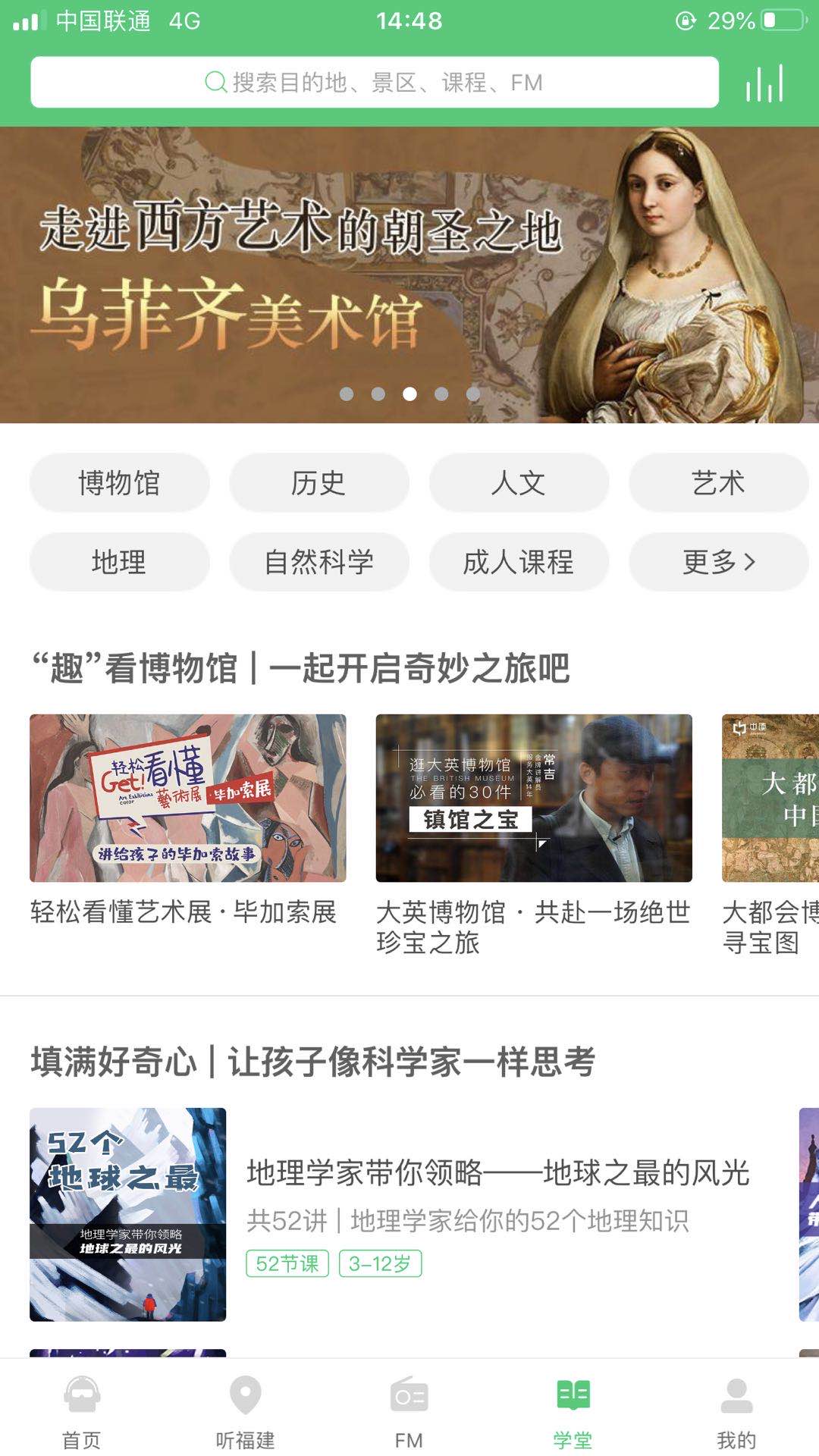
Task: View 成人课程 courses
Action: 519,562
